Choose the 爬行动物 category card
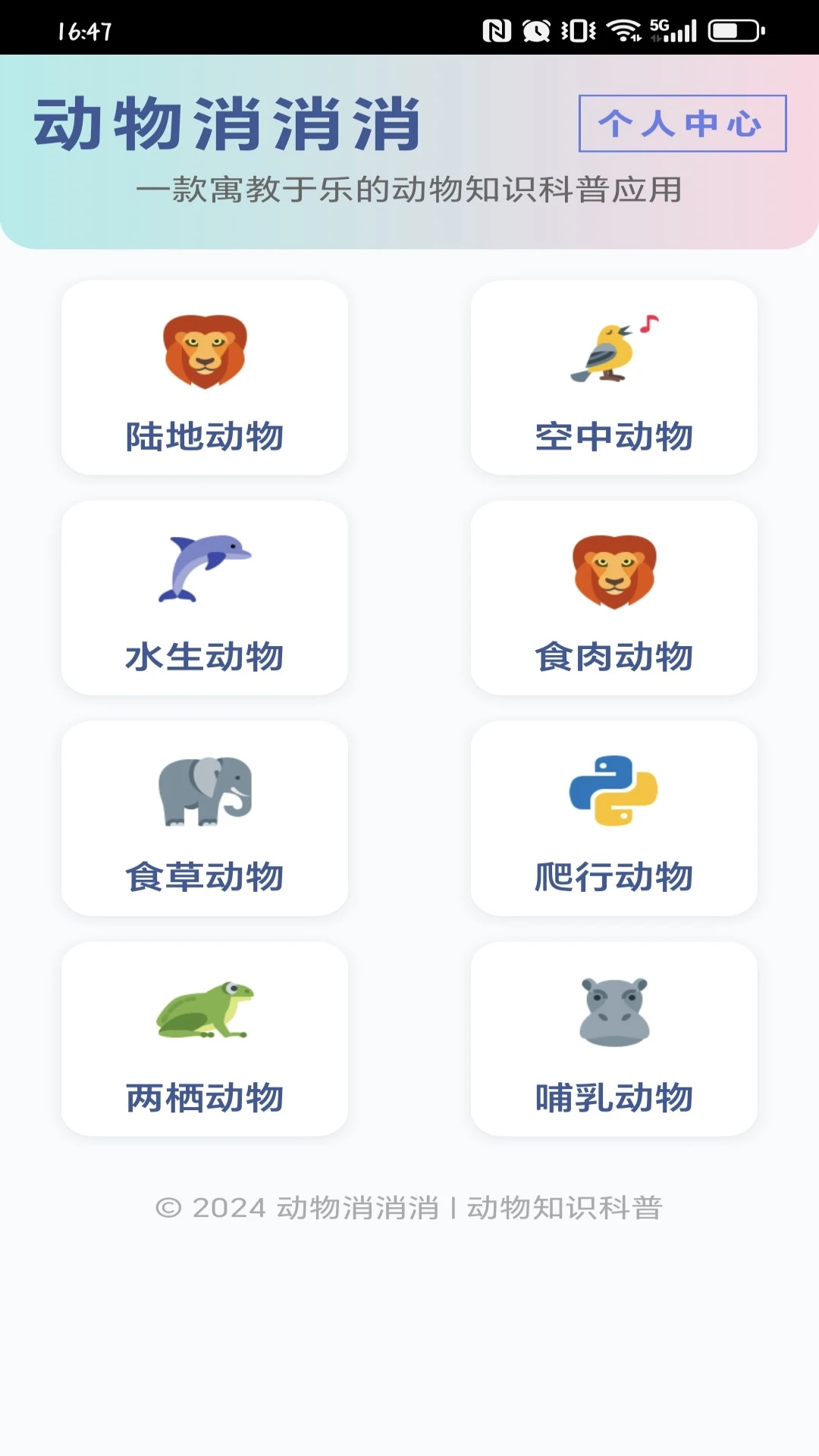The height and width of the screenshot is (1456, 819). (x=613, y=818)
